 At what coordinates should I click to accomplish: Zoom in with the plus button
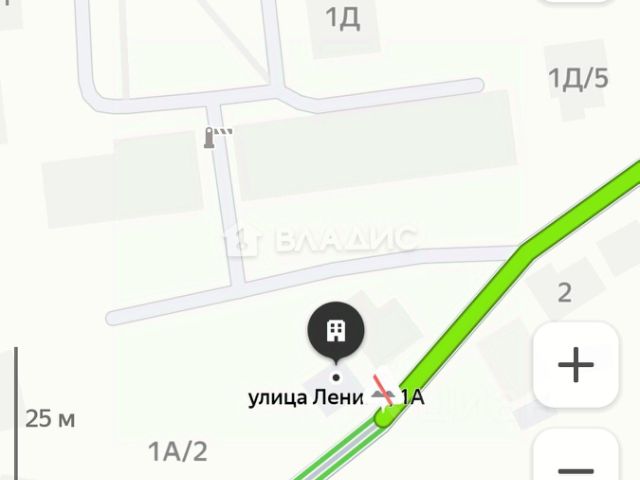(576, 364)
